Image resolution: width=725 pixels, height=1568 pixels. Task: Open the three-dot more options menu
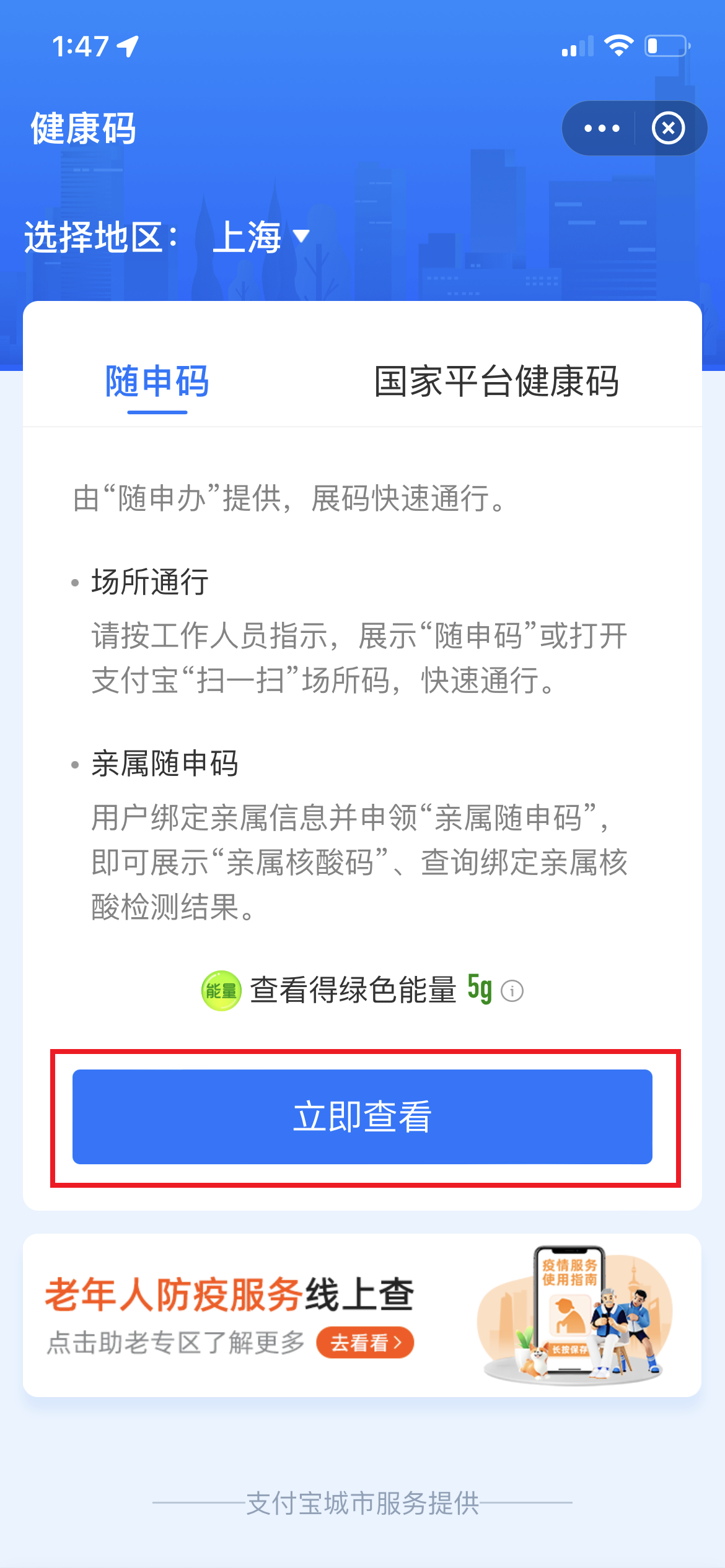click(x=602, y=128)
